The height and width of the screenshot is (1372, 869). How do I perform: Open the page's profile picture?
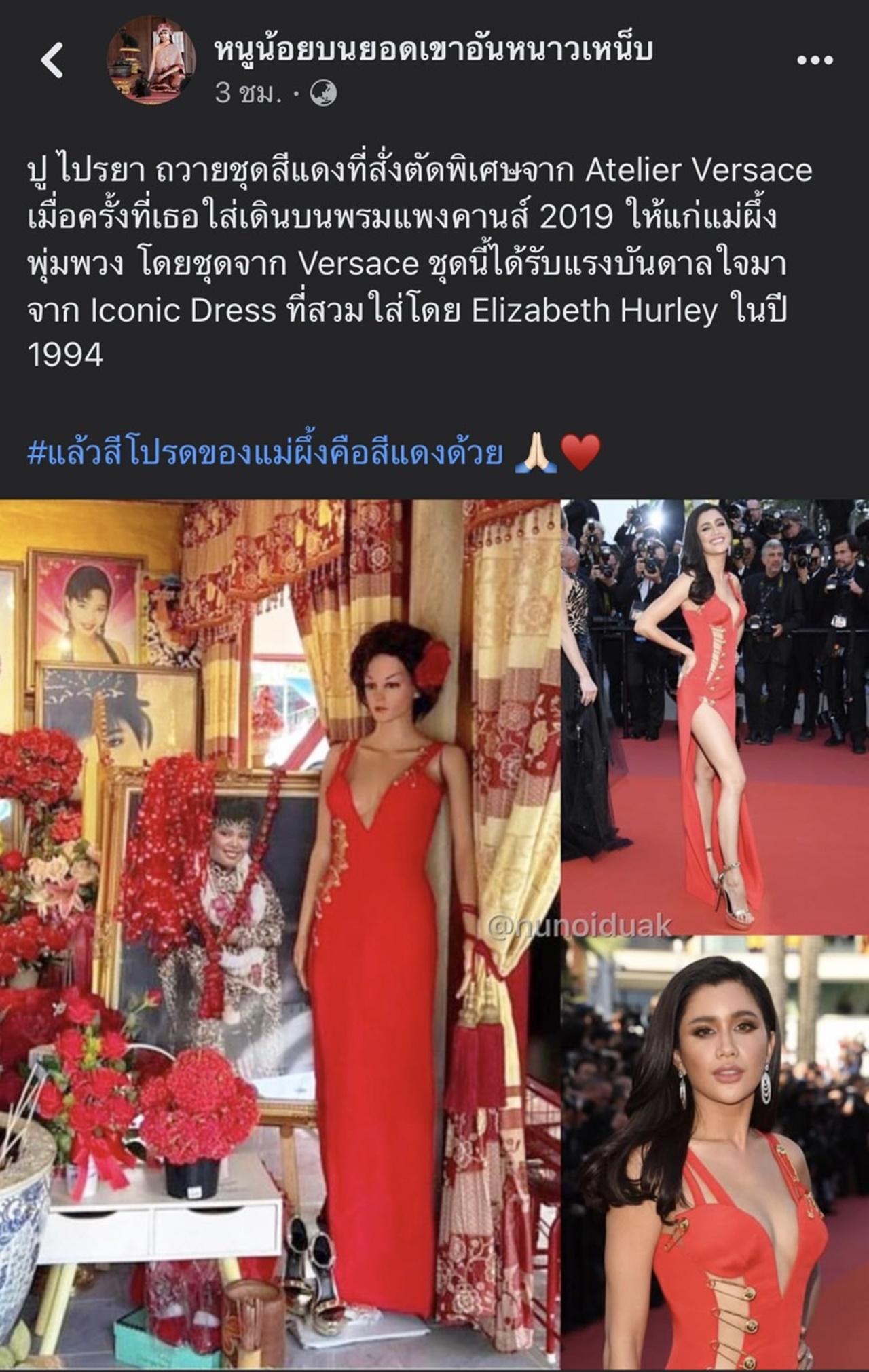[151, 60]
